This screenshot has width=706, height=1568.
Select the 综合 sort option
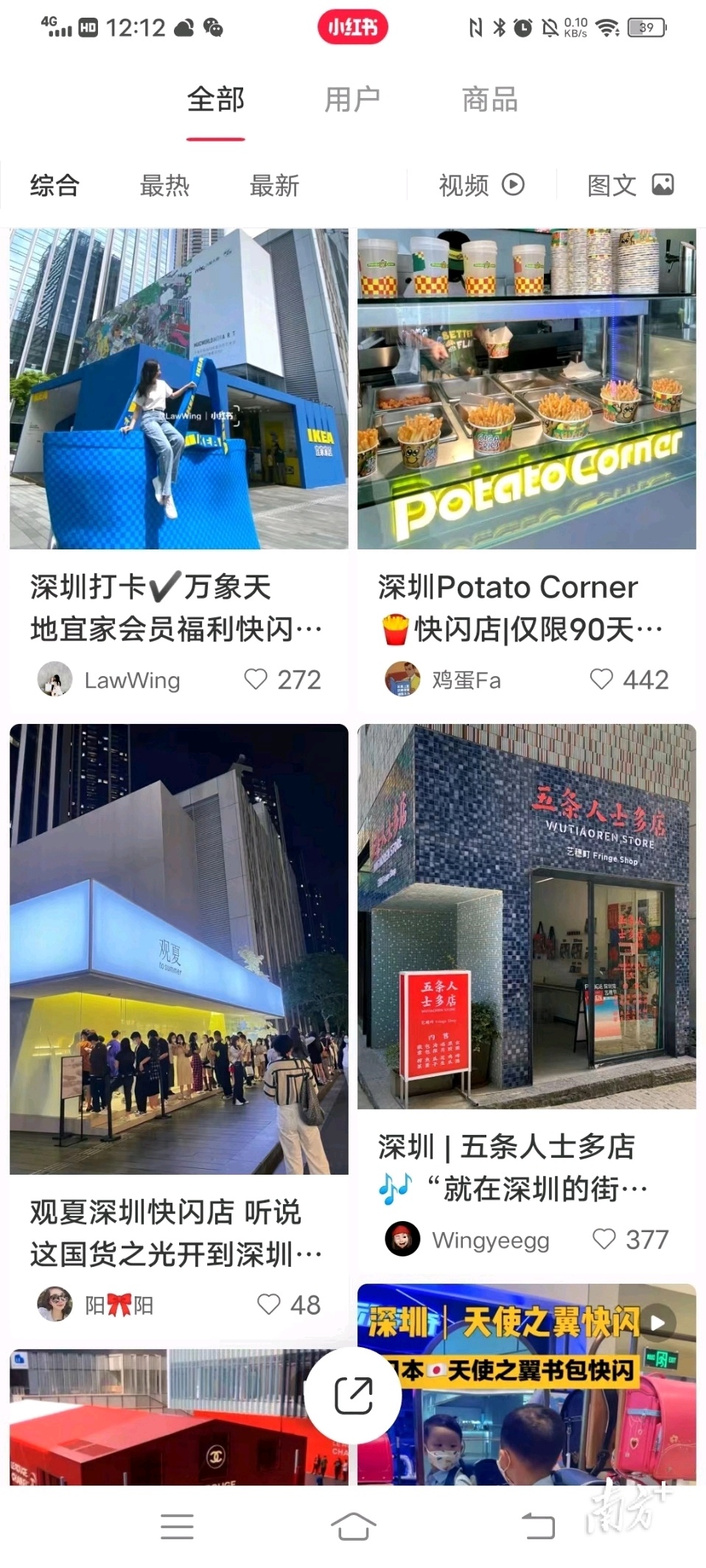point(55,186)
